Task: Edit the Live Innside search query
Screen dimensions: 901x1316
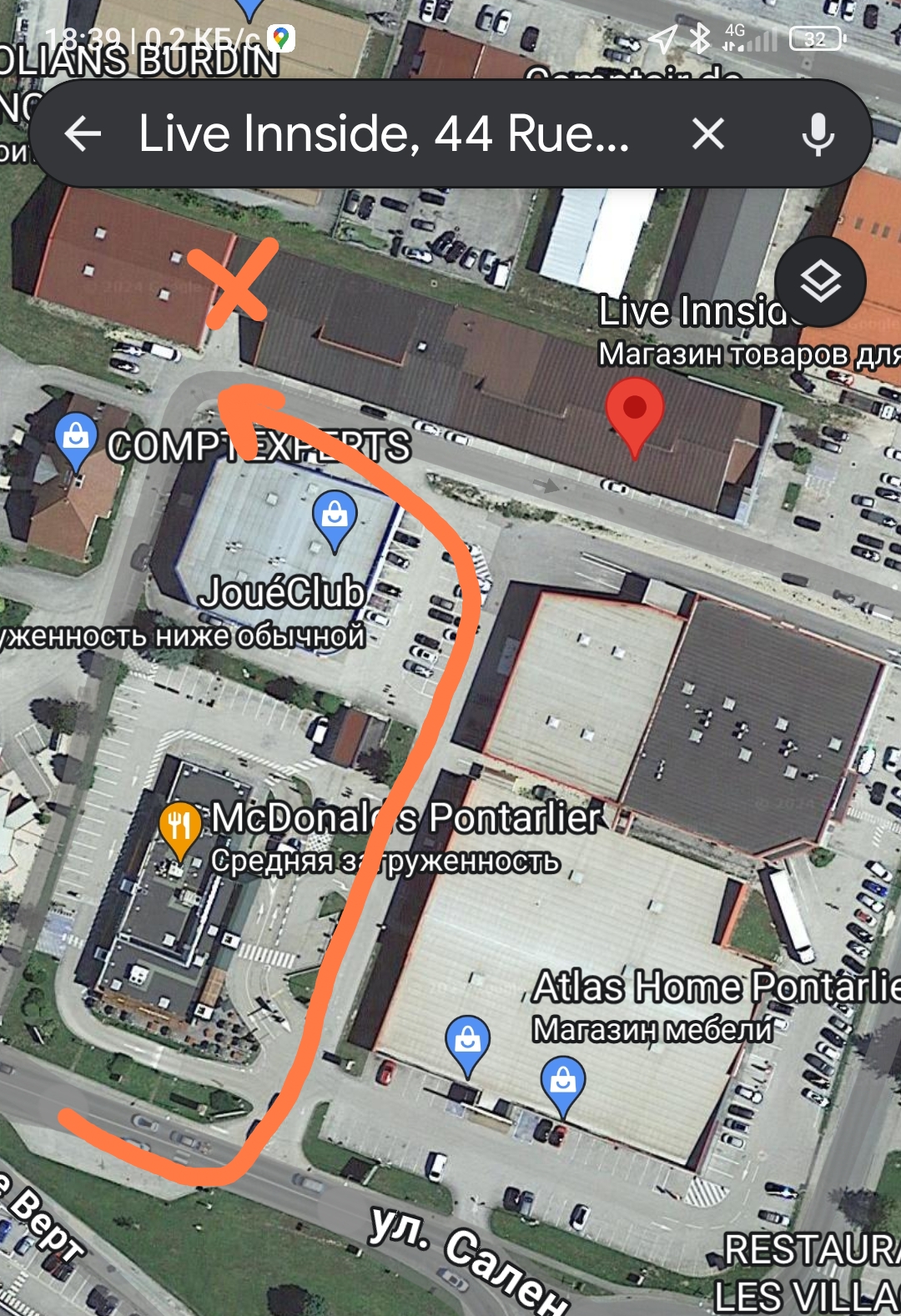Action: 384,133
